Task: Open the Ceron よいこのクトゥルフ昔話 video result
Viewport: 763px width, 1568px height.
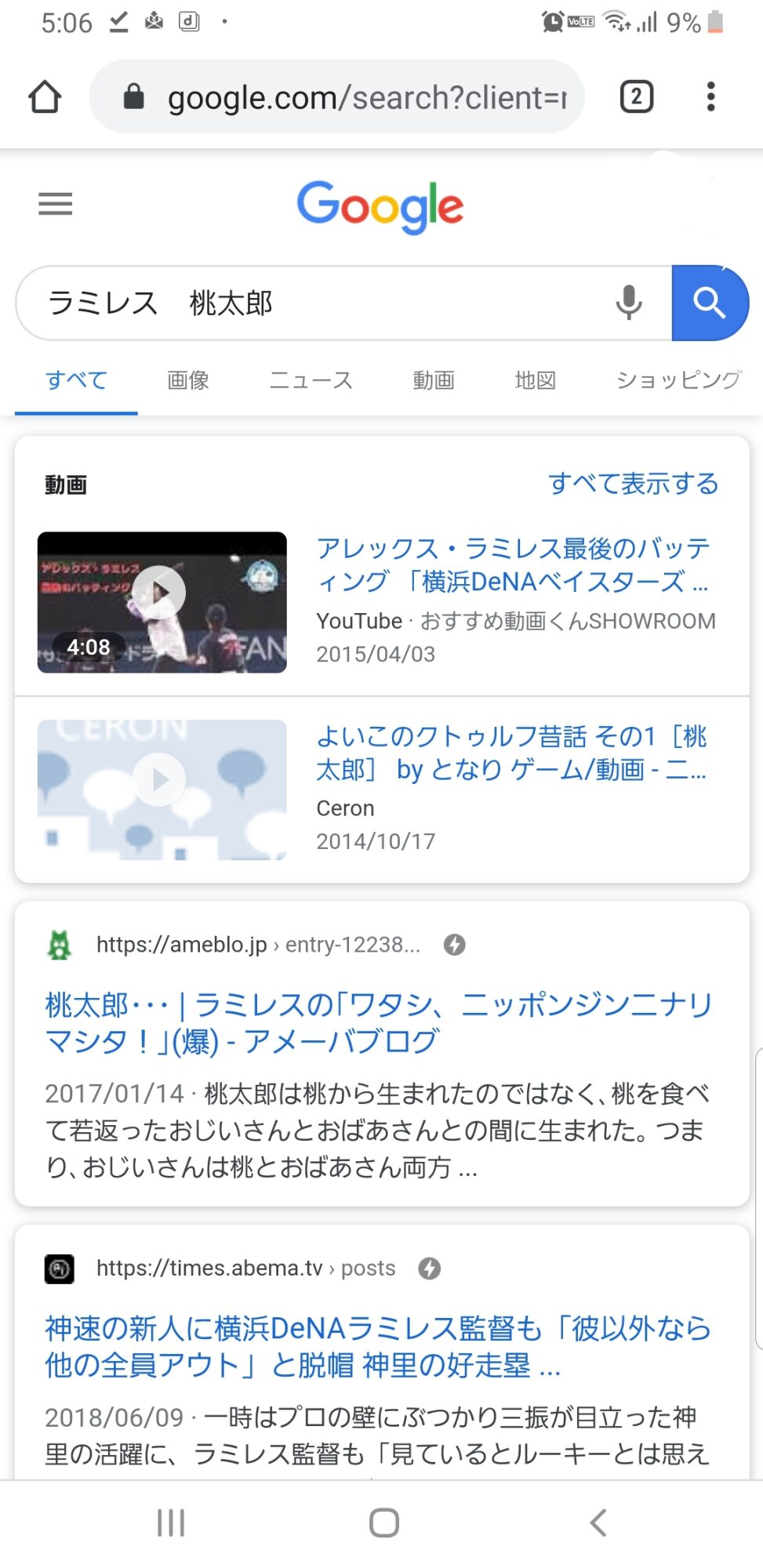Action: point(511,753)
